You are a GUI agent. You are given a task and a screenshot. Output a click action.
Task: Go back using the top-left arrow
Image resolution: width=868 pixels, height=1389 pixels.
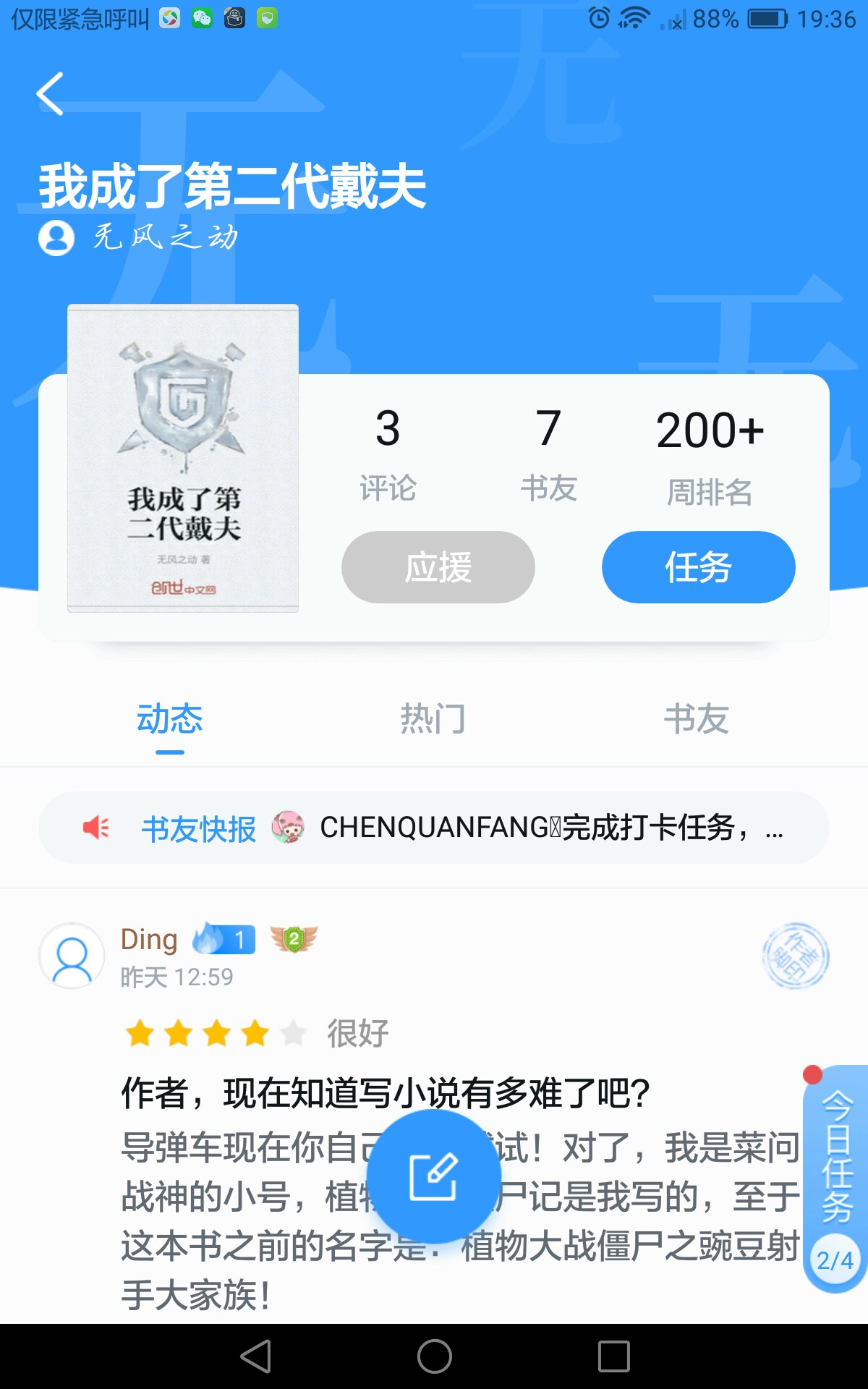(x=51, y=94)
